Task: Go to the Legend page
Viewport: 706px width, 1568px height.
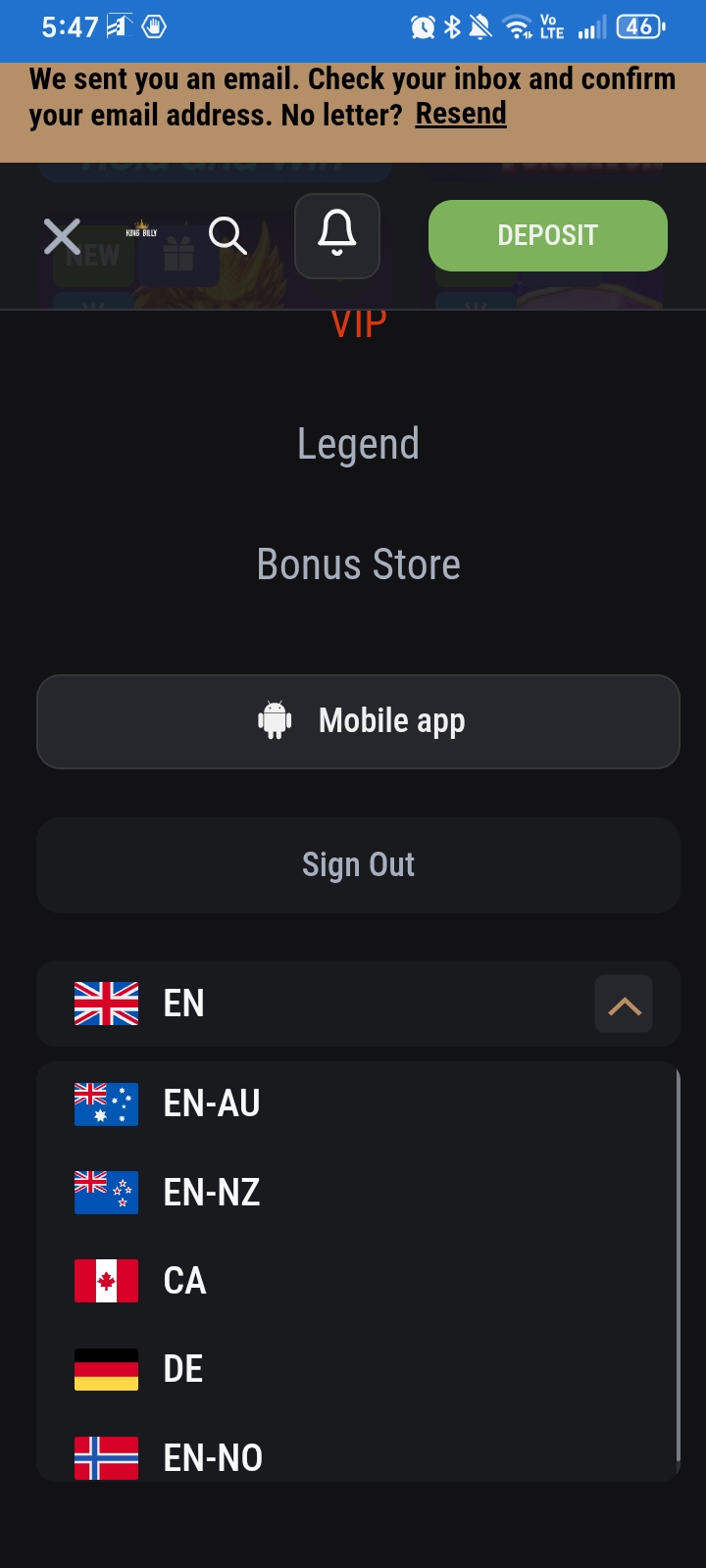Action: (358, 444)
